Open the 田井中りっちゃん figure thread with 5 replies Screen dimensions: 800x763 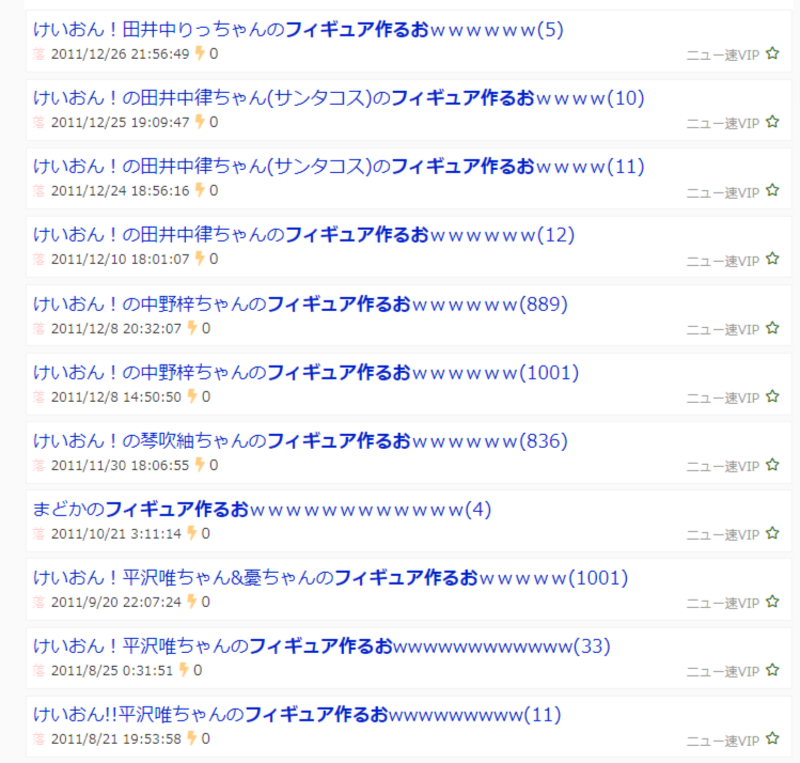click(298, 30)
